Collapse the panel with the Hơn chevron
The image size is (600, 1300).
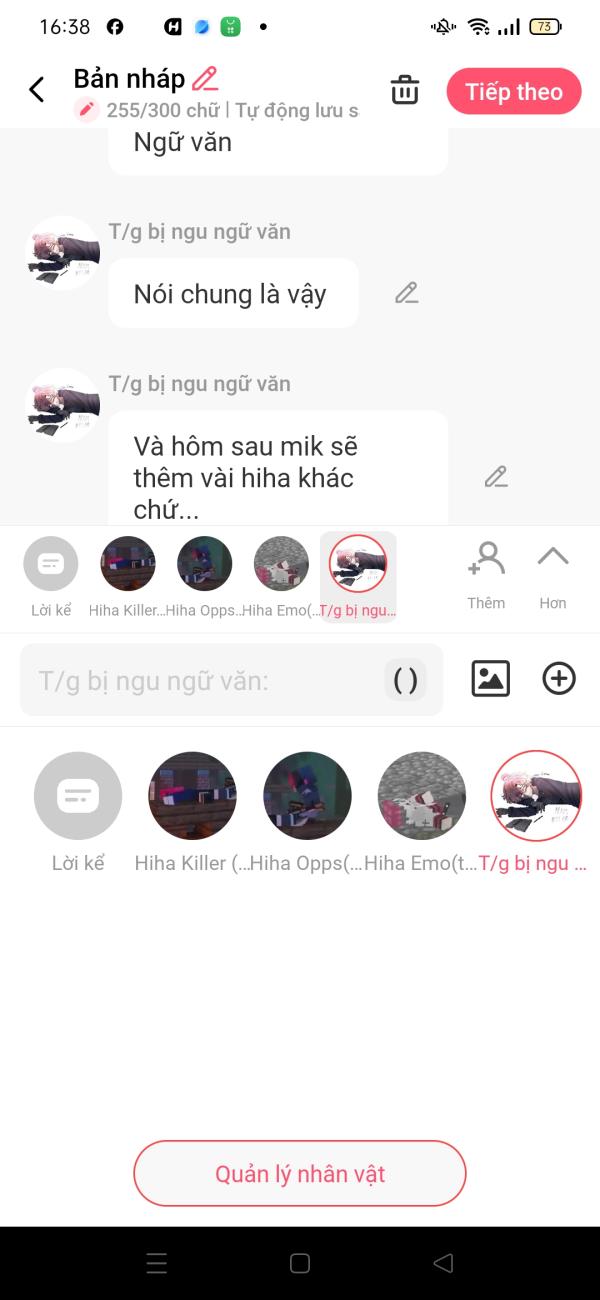point(553,575)
